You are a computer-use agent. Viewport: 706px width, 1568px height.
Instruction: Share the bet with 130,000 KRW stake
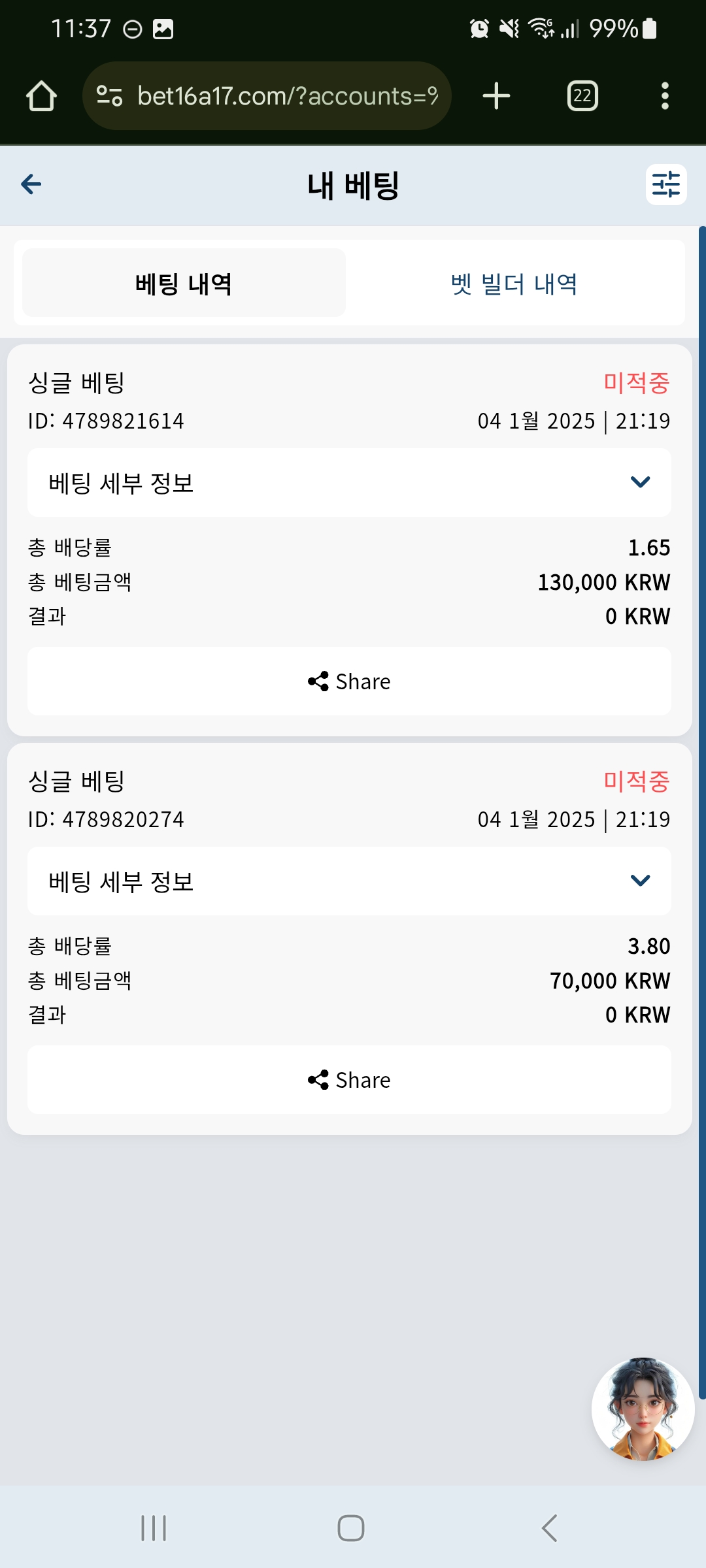click(349, 681)
